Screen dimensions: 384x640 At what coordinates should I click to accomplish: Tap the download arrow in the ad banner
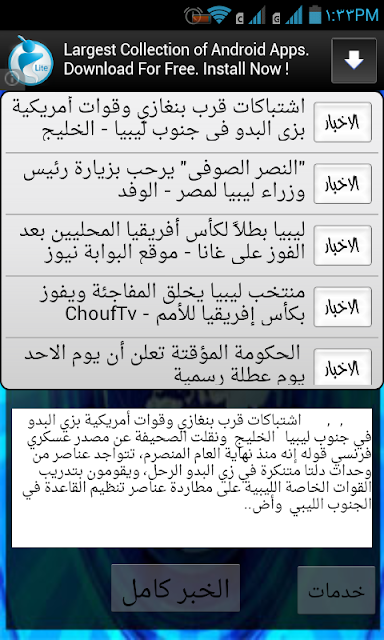(353, 60)
